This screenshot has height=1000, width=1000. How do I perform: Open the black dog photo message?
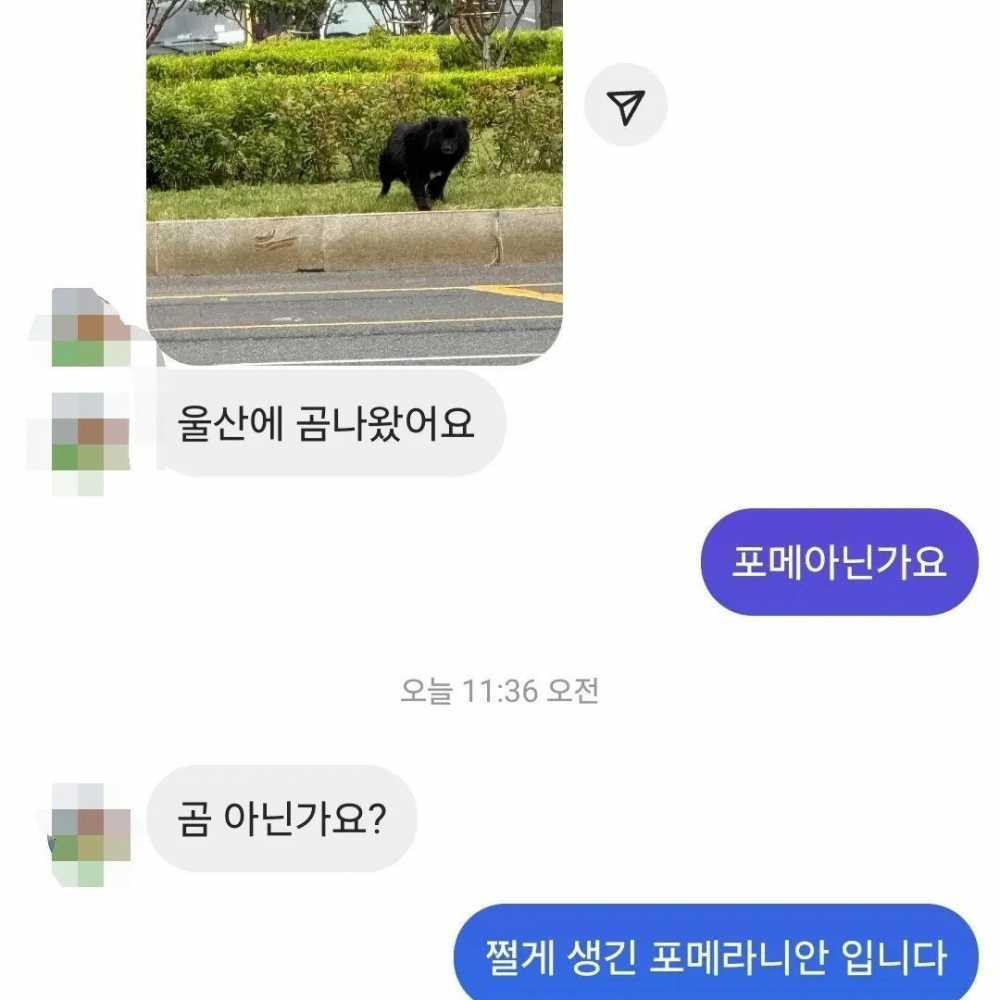point(354,180)
